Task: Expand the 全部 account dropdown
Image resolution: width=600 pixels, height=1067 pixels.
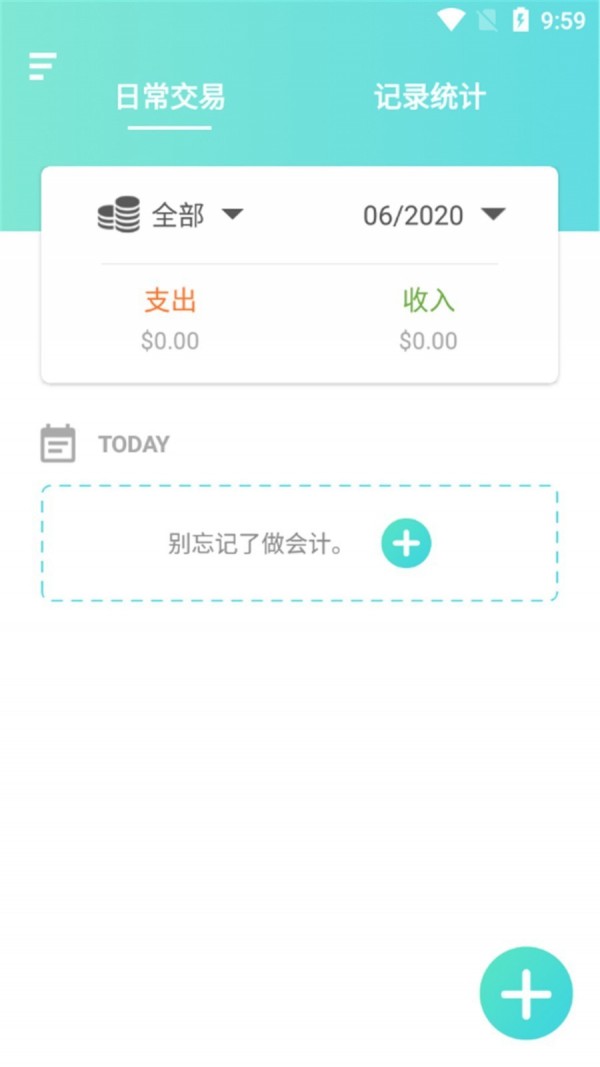Action: point(172,215)
